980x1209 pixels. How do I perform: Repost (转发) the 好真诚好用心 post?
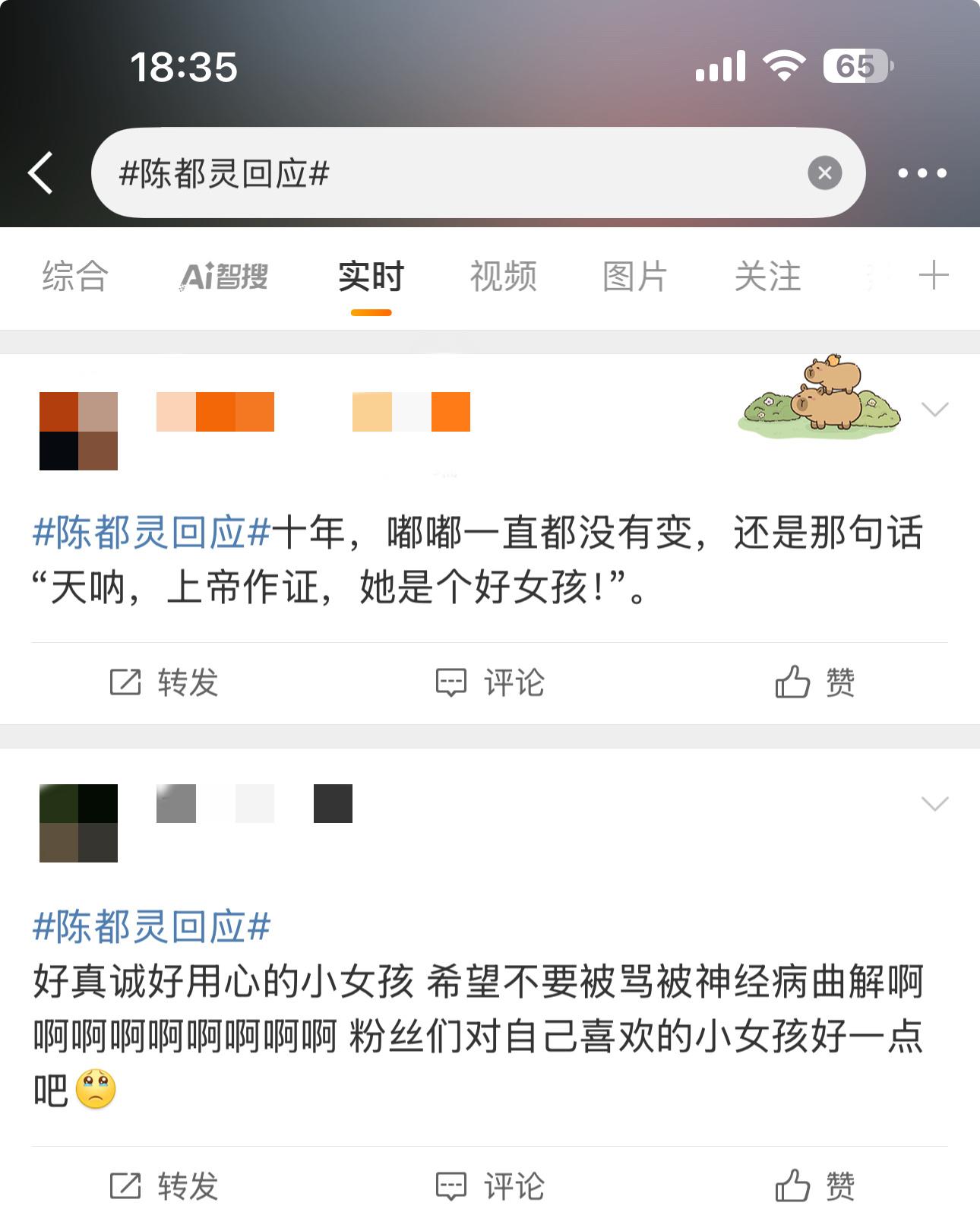pos(164,1185)
